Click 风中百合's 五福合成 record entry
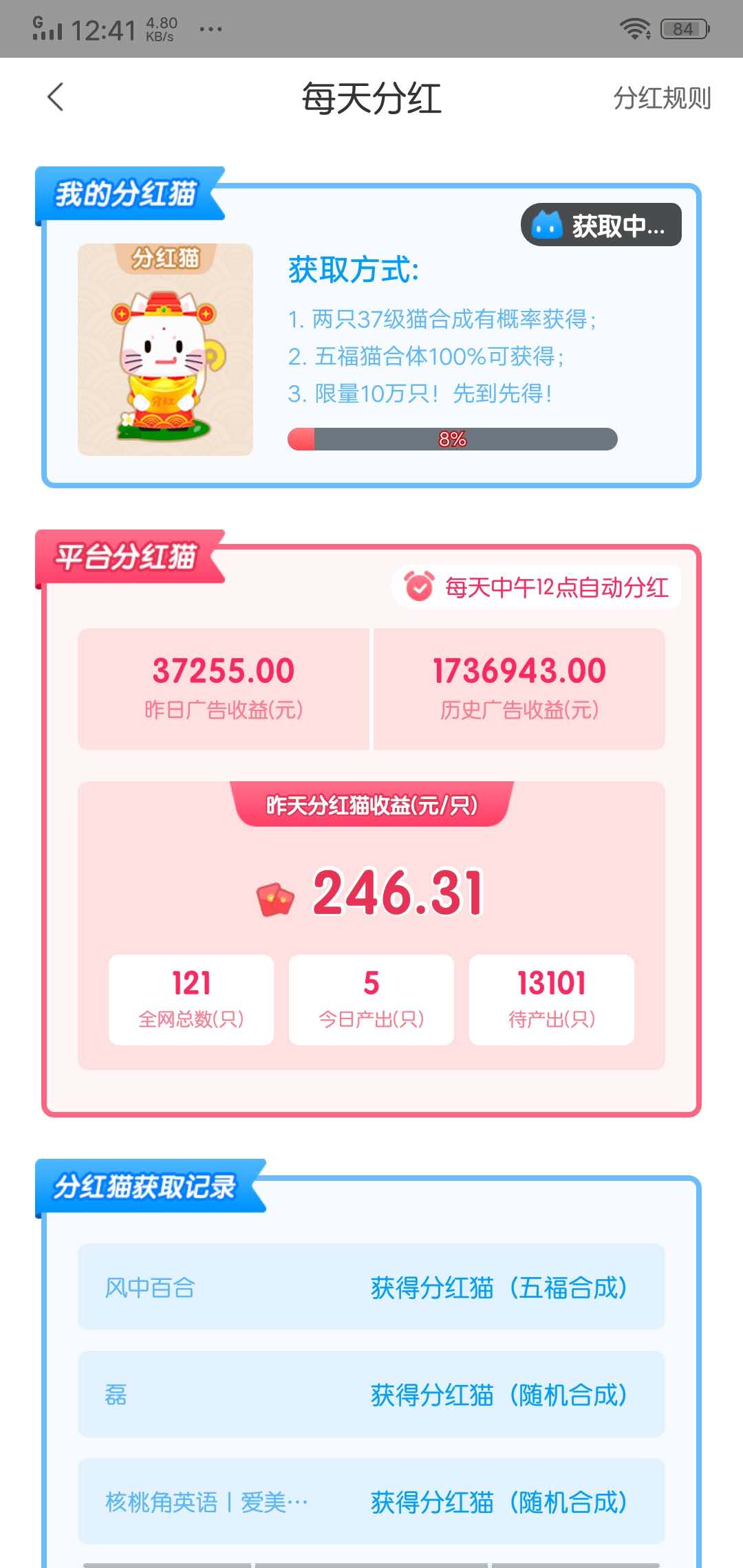Viewport: 743px width, 1568px height. pyautogui.click(x=371, y=1287)
